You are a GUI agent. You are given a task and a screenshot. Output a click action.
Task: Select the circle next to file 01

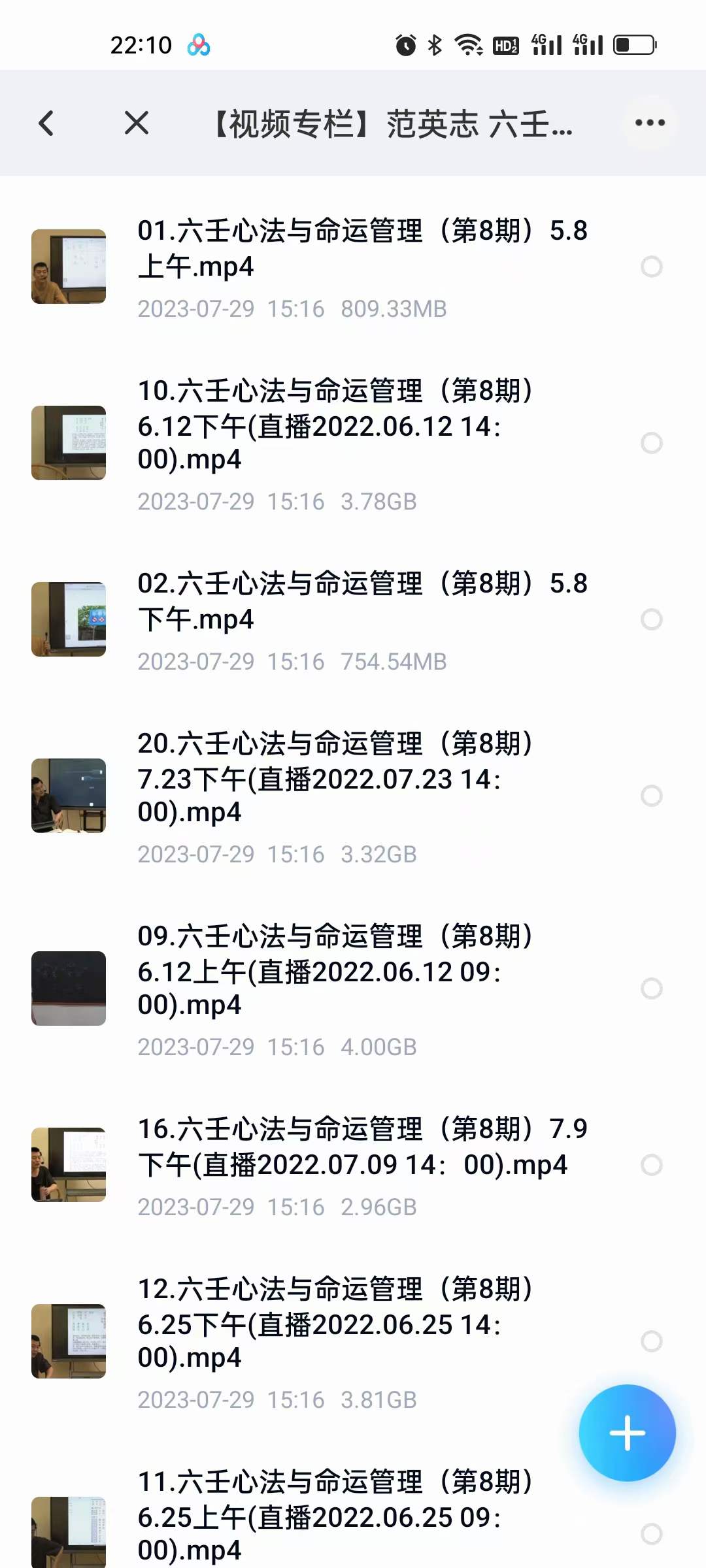click(x=650, y=267)
